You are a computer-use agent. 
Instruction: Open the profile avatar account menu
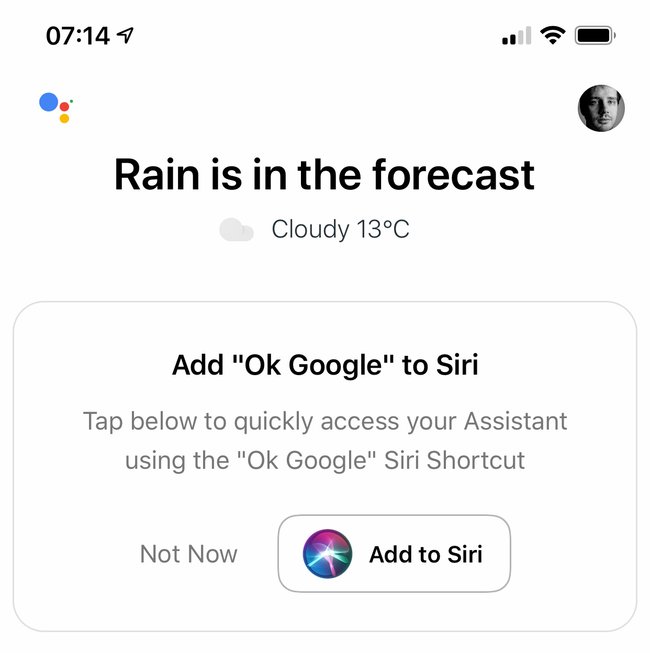[x=601, y=108]
